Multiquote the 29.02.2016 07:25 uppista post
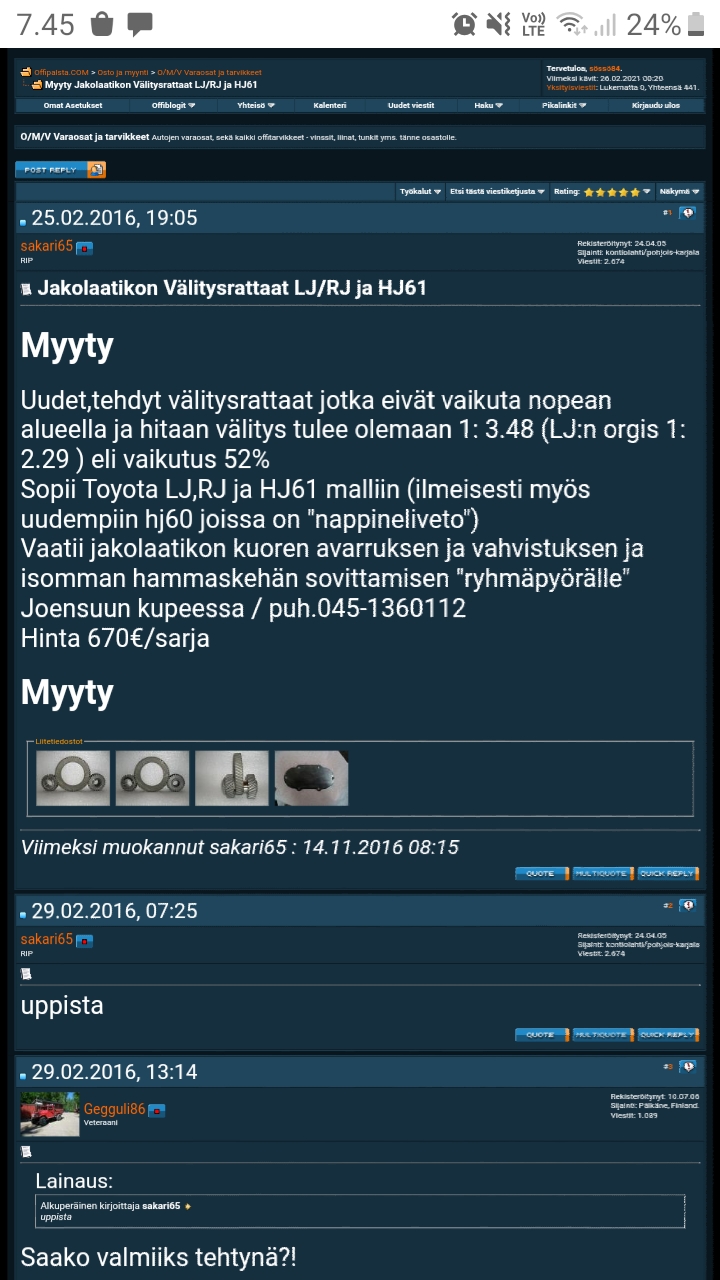The width and height of the screenshot is (720, 1280). 603,1034
